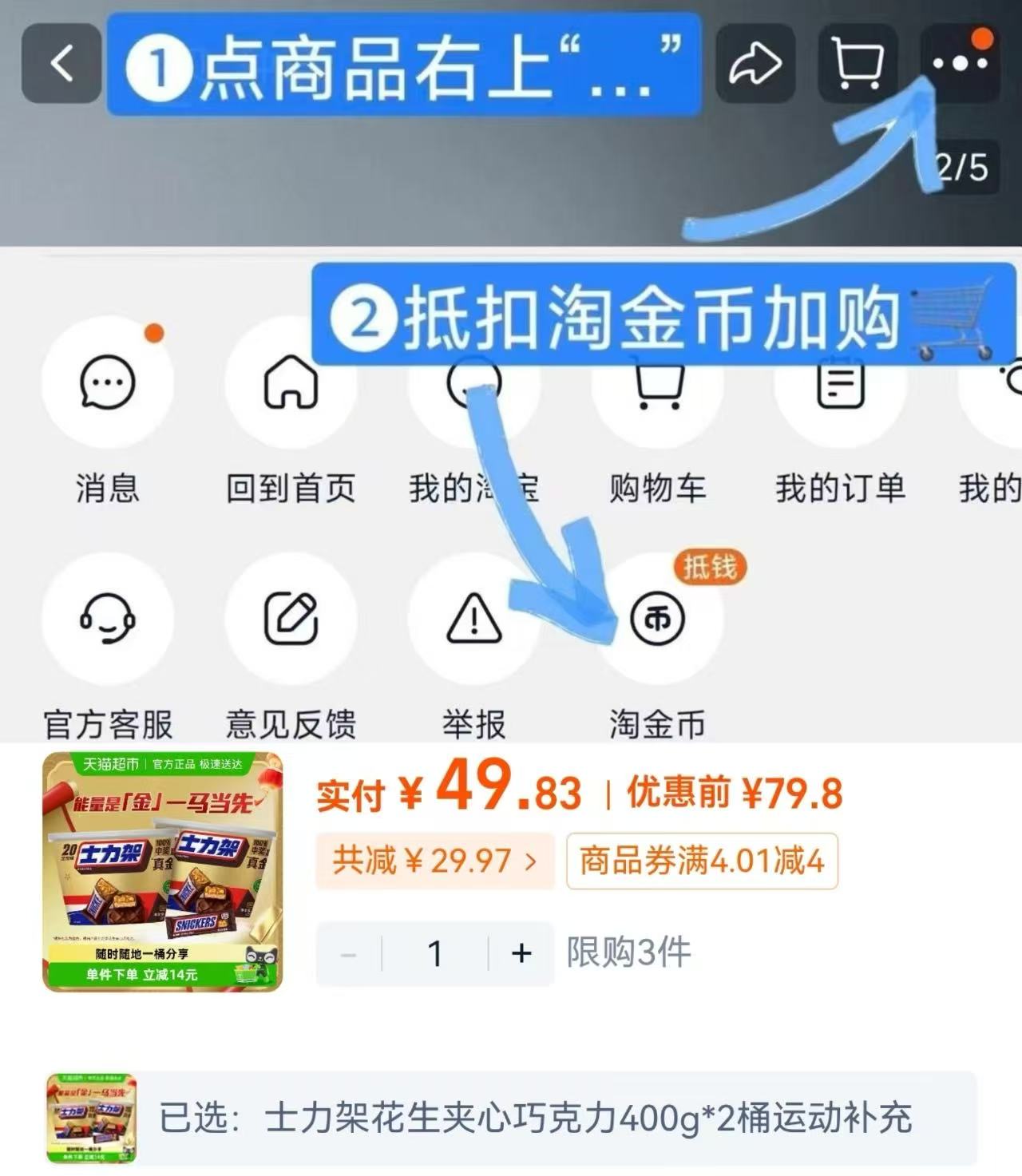
Task: Open the cart icon in the top bar
Action: (858, 62)
